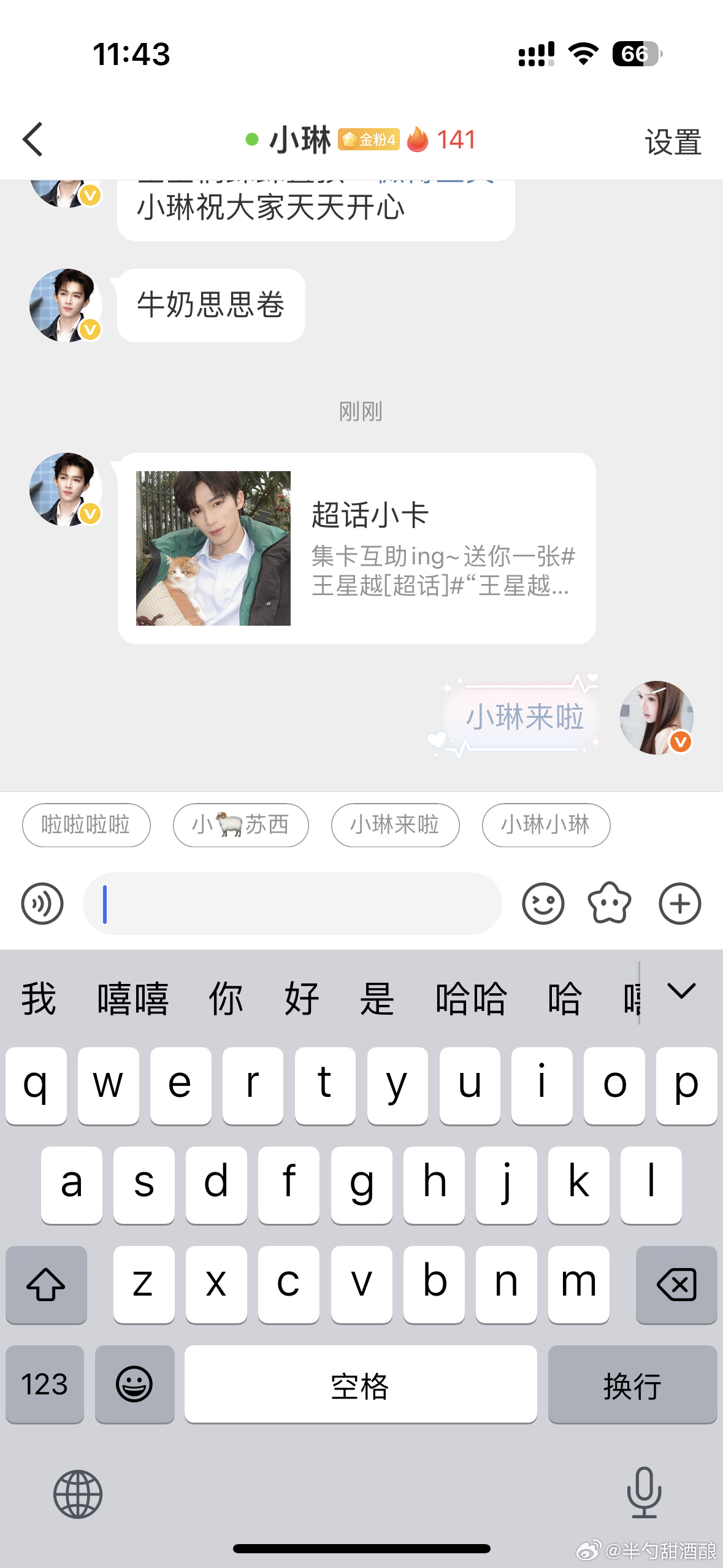Open the voice message icon beside the input field
Viewport: 723px width, 1568px height.
coord(41,903)
